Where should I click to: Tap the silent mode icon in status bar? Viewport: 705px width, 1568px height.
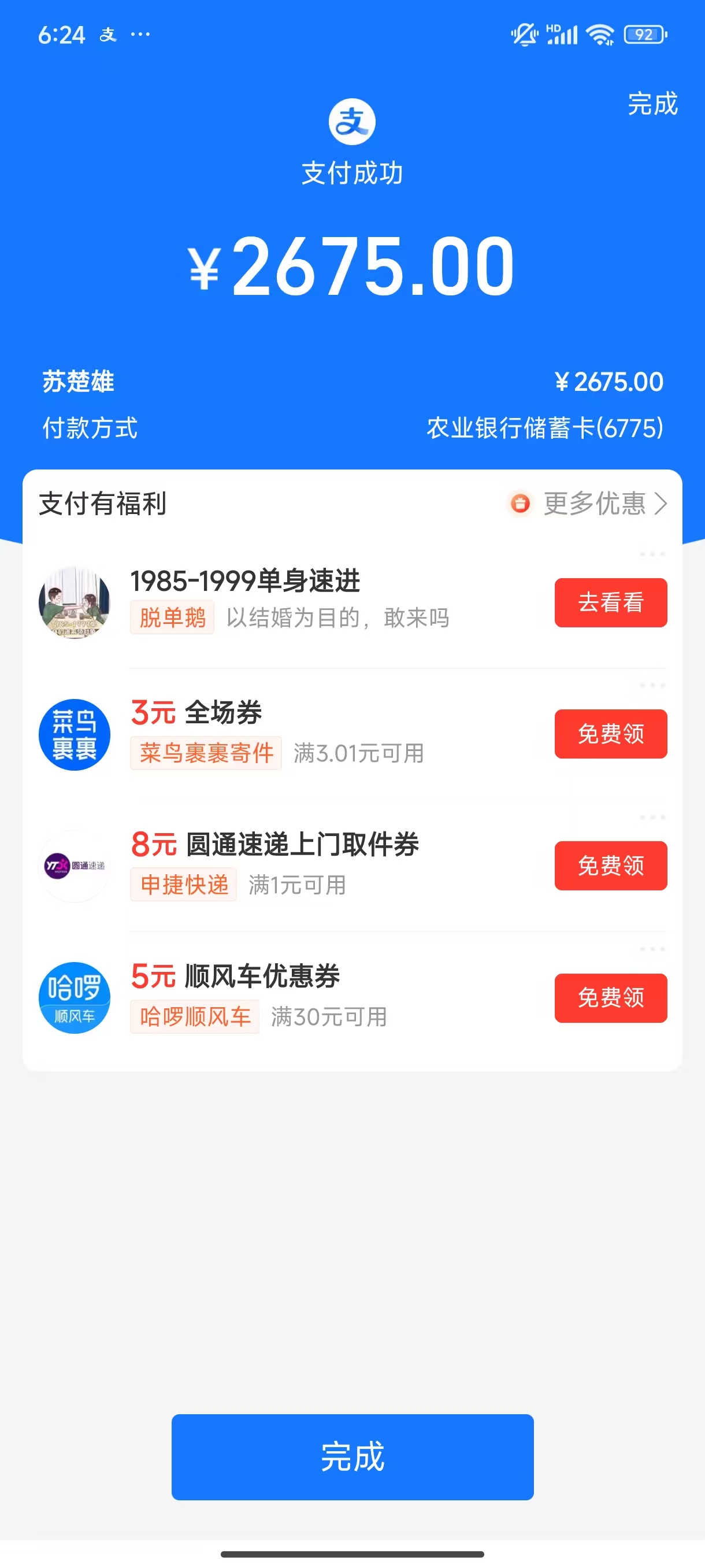tap(524, 35)
